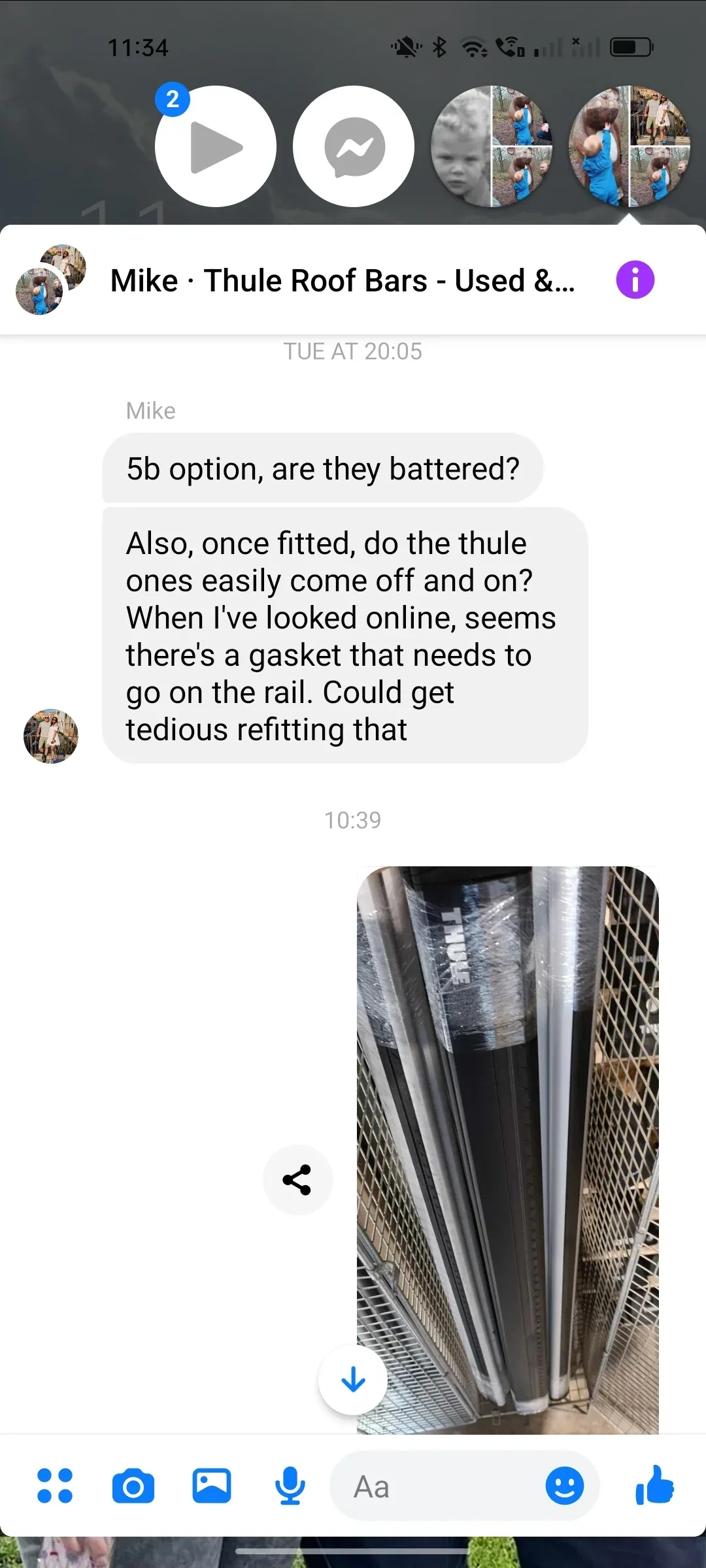Open the gallery image picker

[x=212, y=1486]
